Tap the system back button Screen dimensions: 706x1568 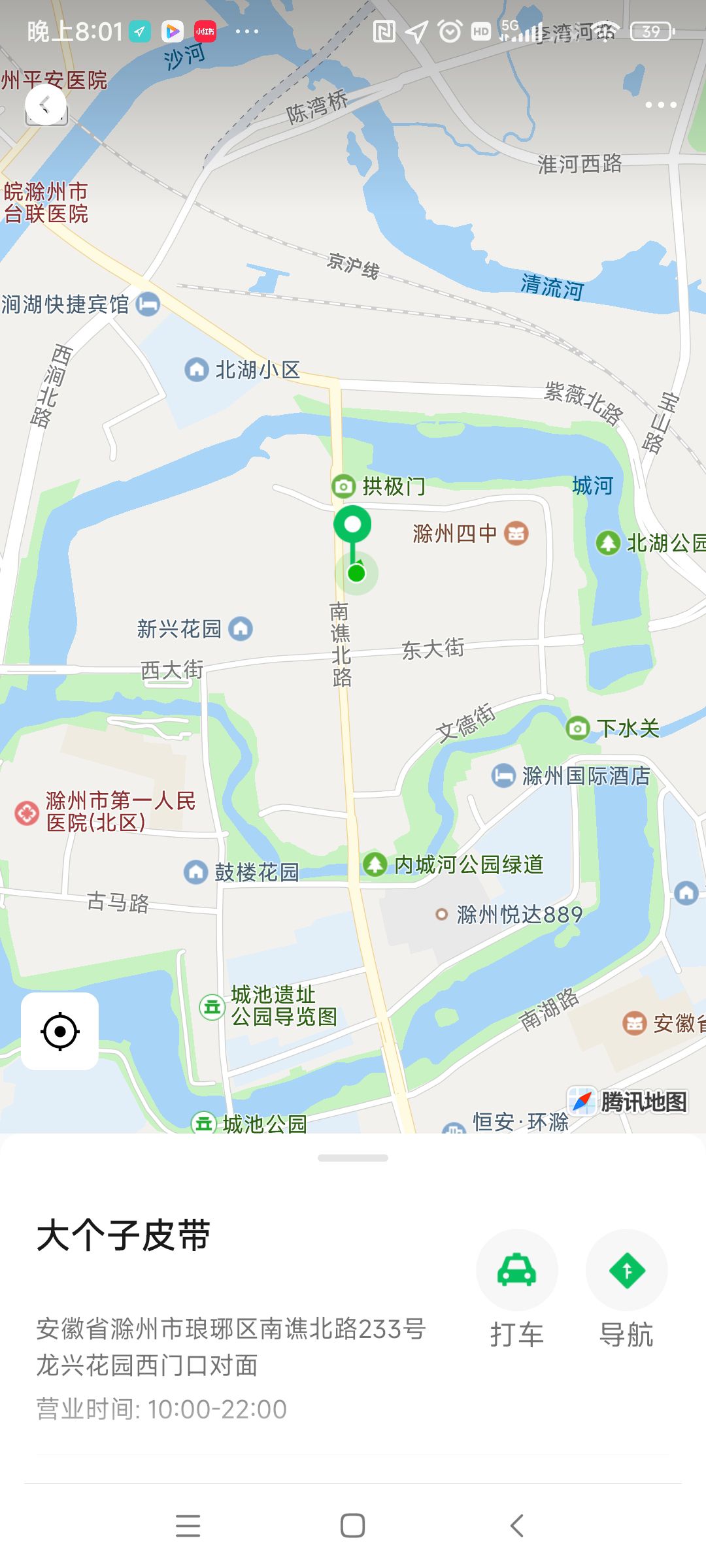click(516, 1526)
